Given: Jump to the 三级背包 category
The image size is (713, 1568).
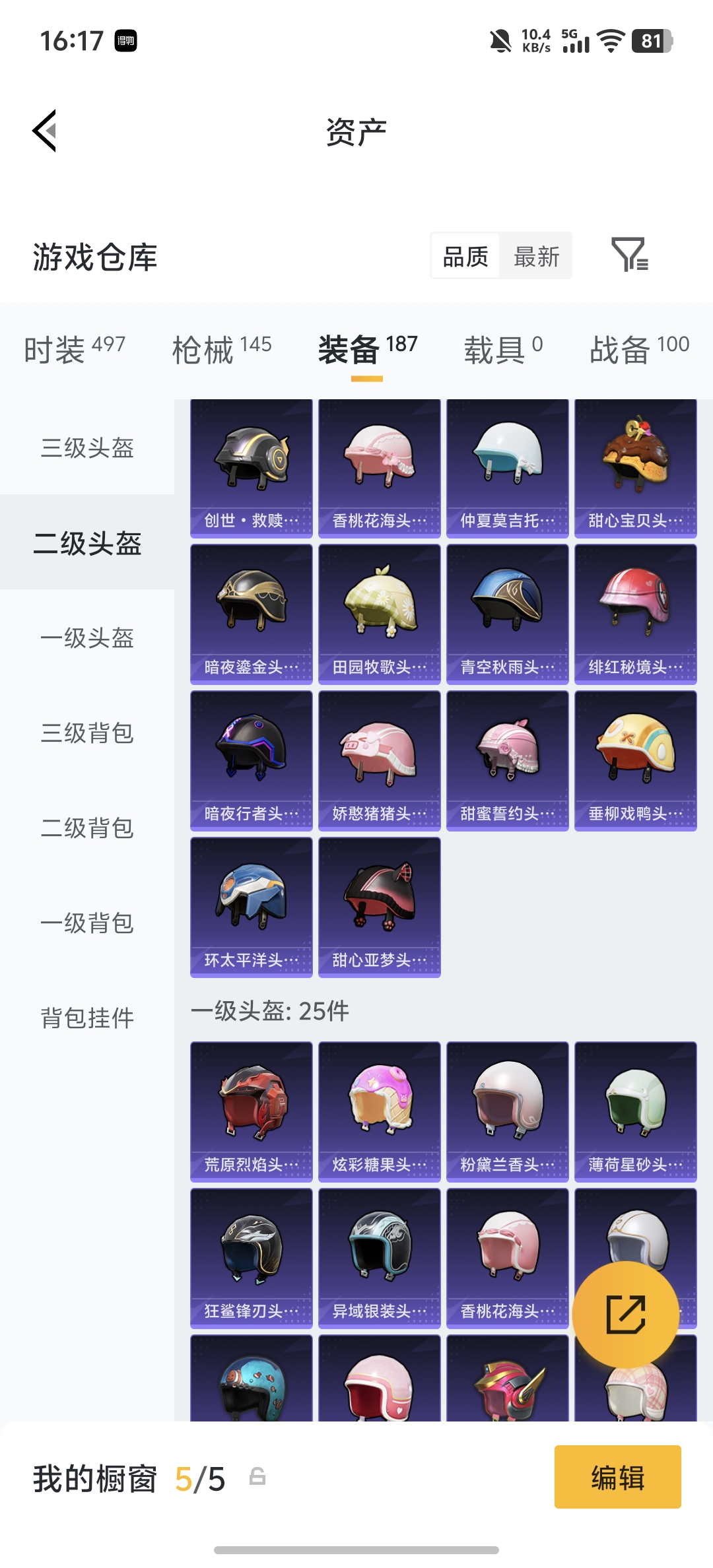Looking at the screenshot, I should 87,733.
